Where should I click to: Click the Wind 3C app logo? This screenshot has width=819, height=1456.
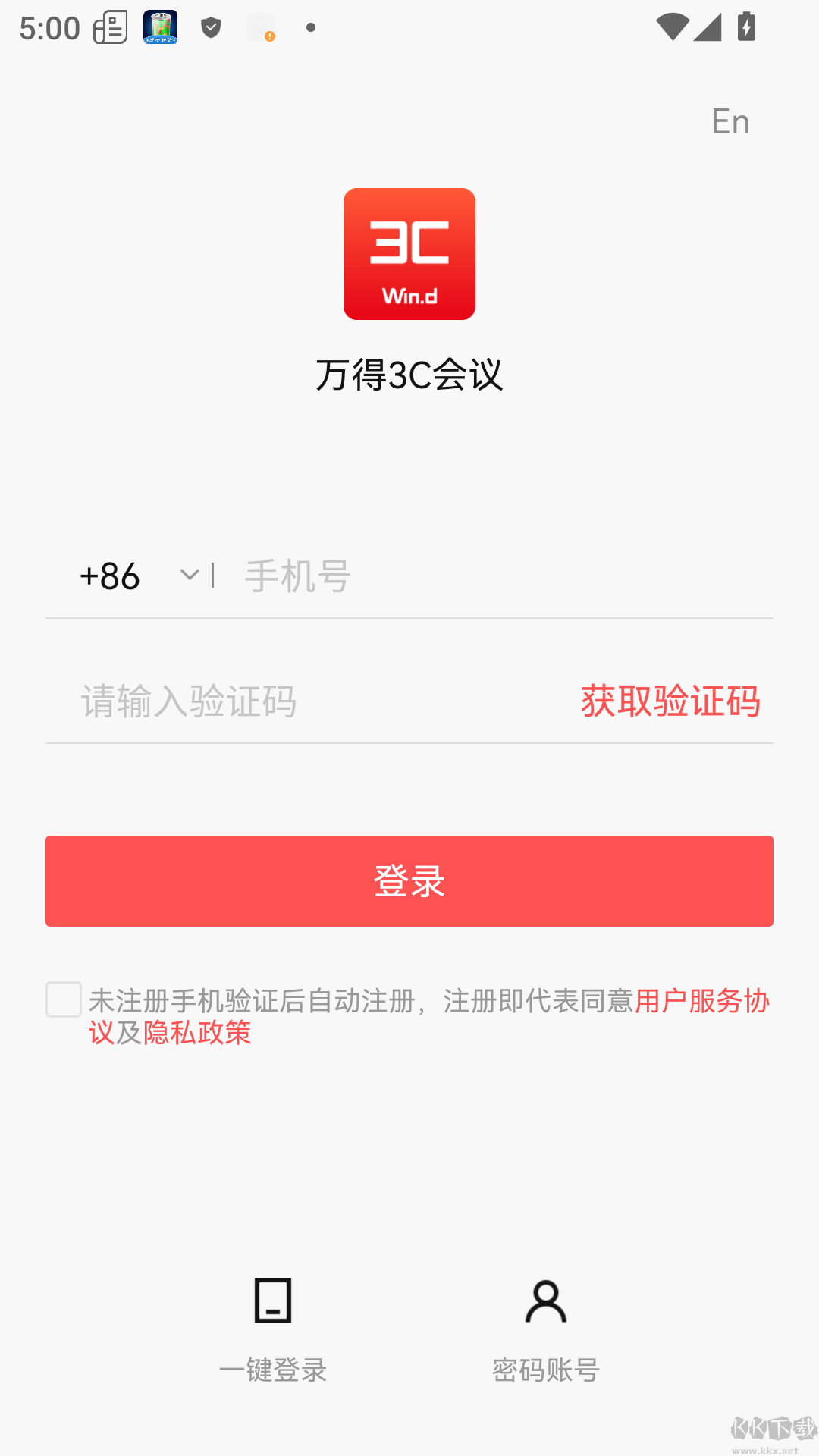(x=409, y=253)
